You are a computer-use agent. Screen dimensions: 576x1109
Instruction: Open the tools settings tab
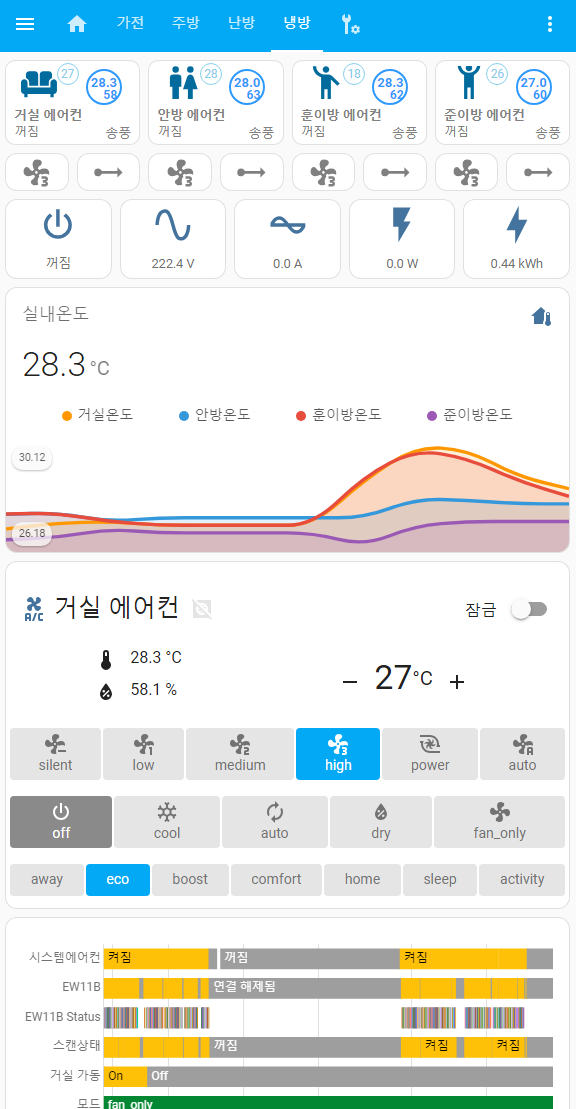point(350,24)
